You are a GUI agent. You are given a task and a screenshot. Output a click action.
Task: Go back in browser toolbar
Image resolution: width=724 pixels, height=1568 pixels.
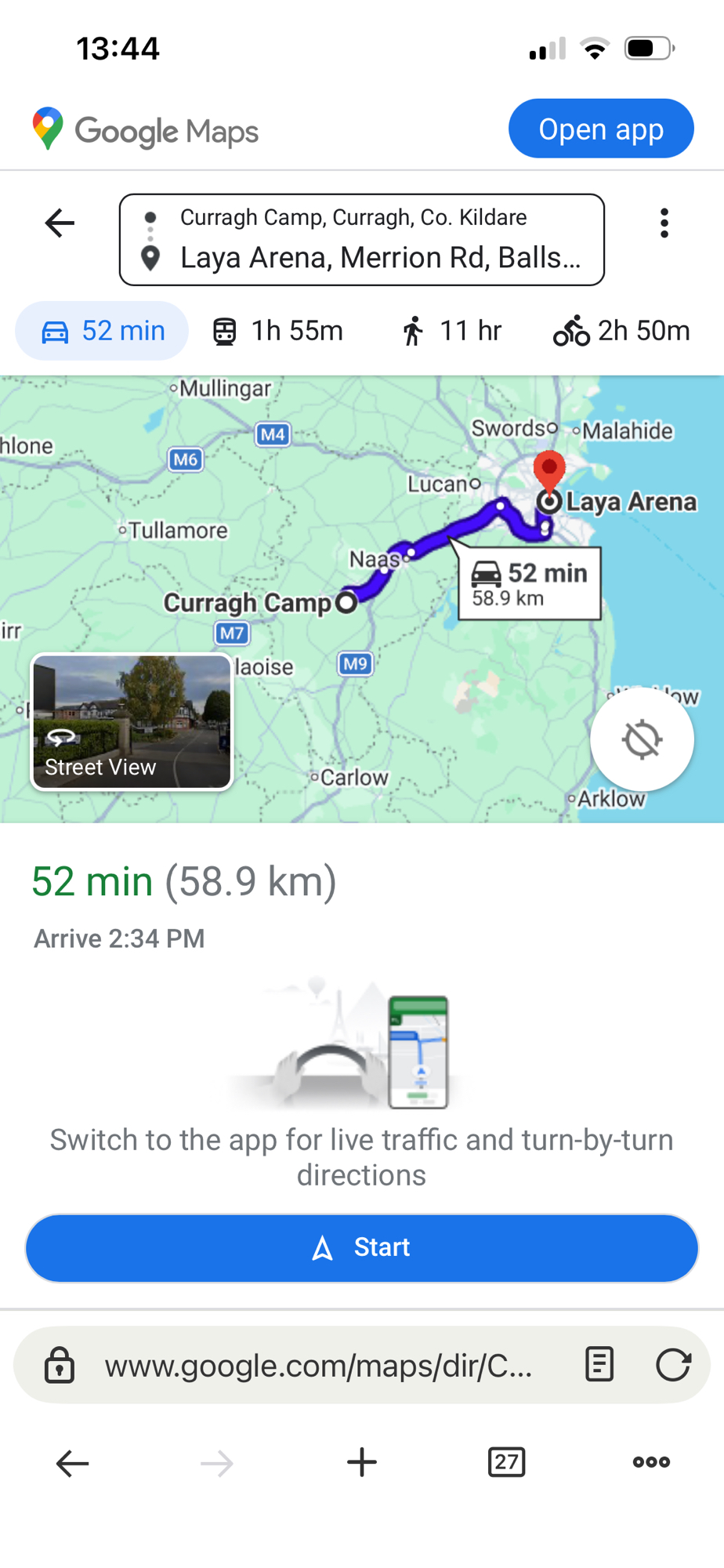point(72,1462)
